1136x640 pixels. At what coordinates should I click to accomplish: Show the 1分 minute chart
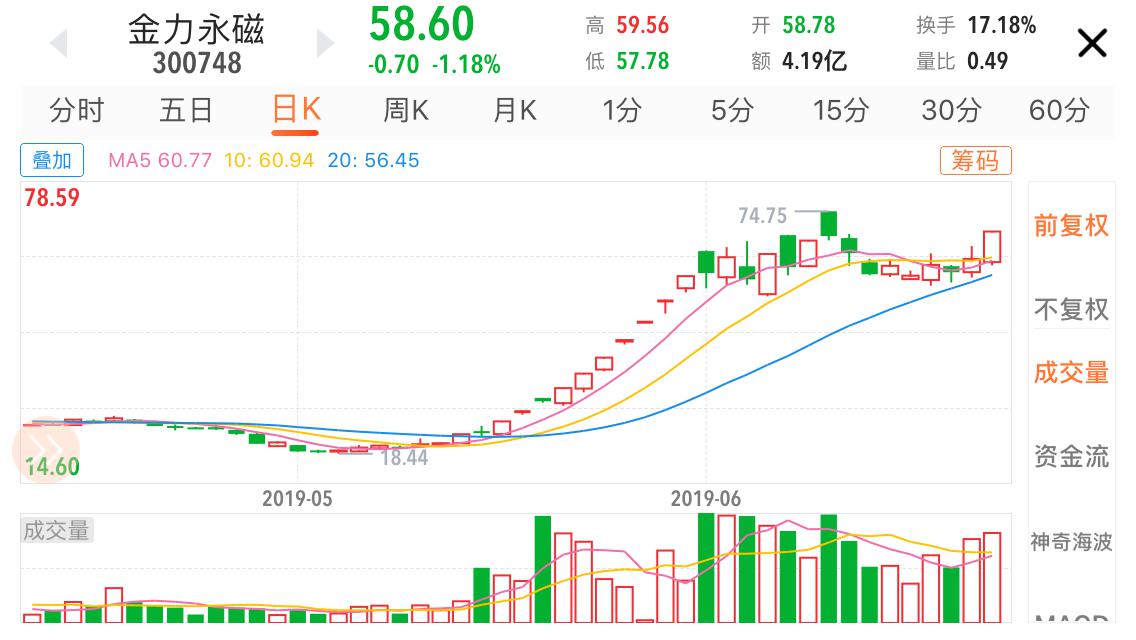(x=622, y=110)
